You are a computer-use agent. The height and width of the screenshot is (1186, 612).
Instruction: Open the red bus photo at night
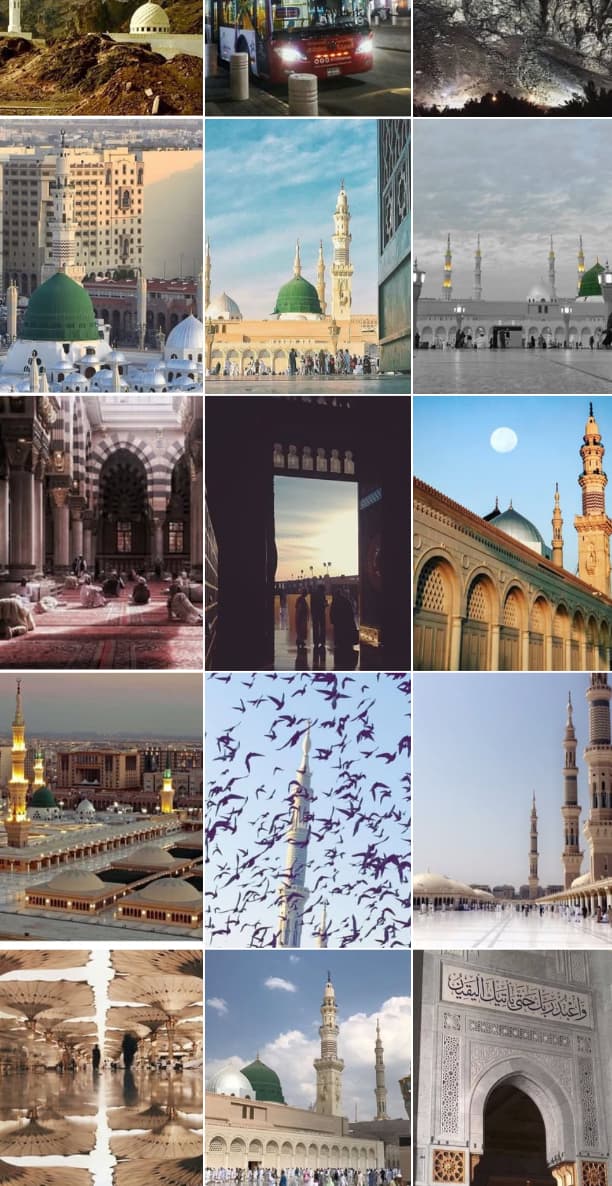tap(308, 57)
